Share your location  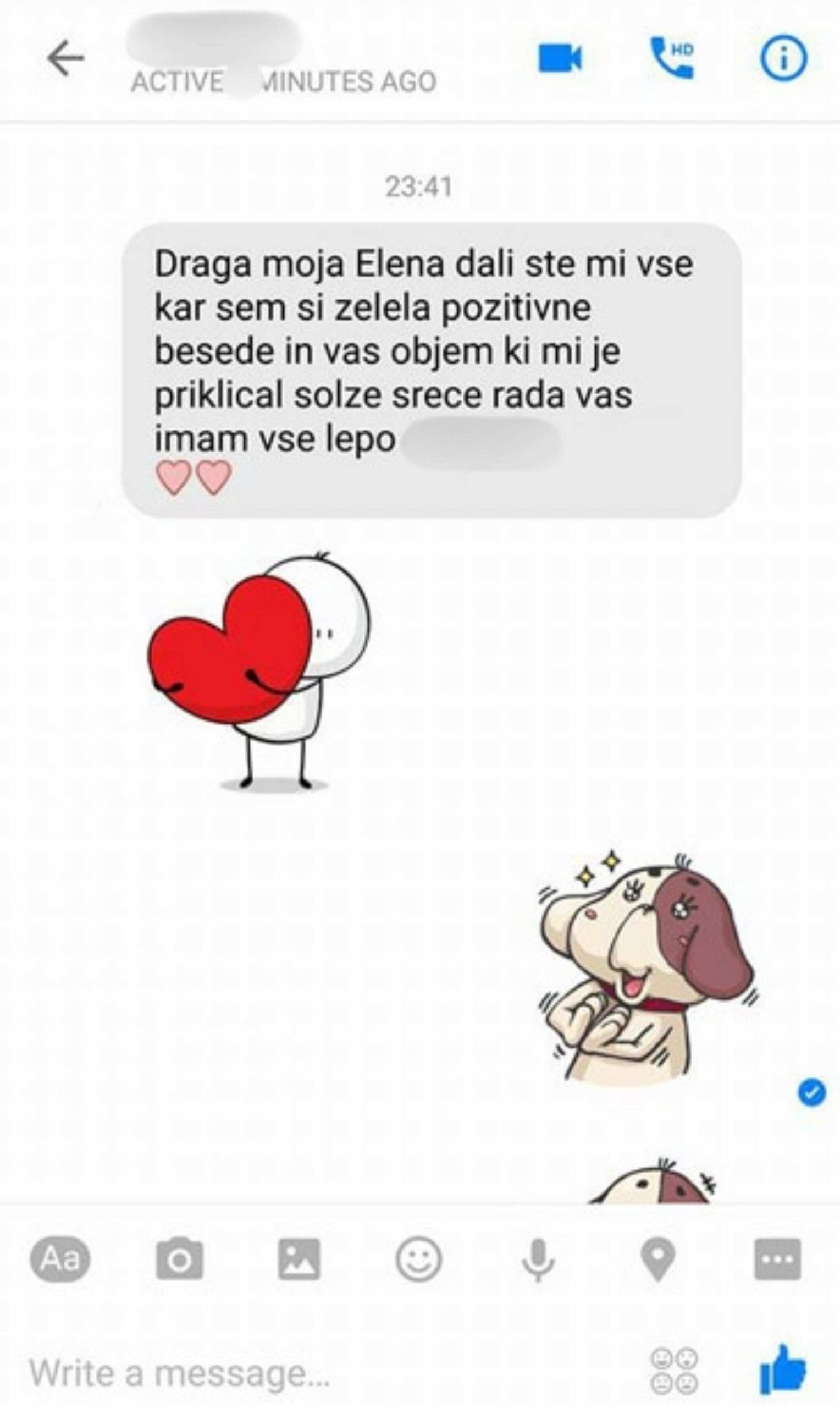[657, 1259]
